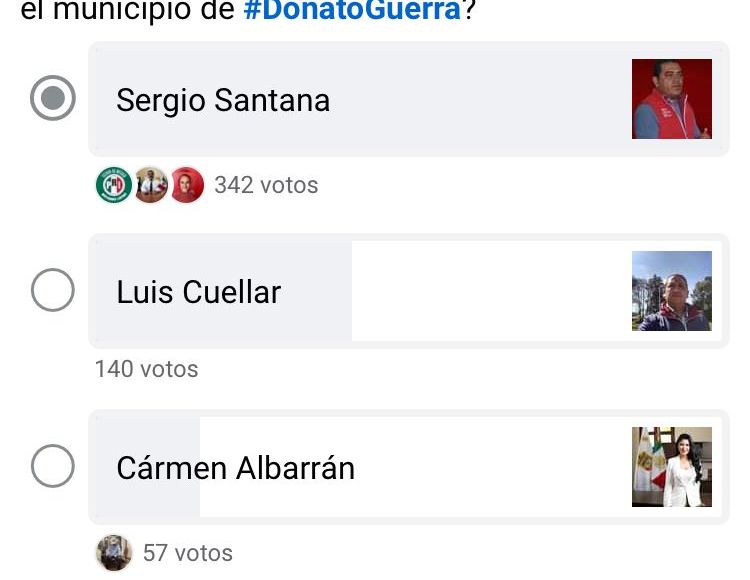
Task: Open the #DonatoGuerra hashtag
Action: click(352, 12)
